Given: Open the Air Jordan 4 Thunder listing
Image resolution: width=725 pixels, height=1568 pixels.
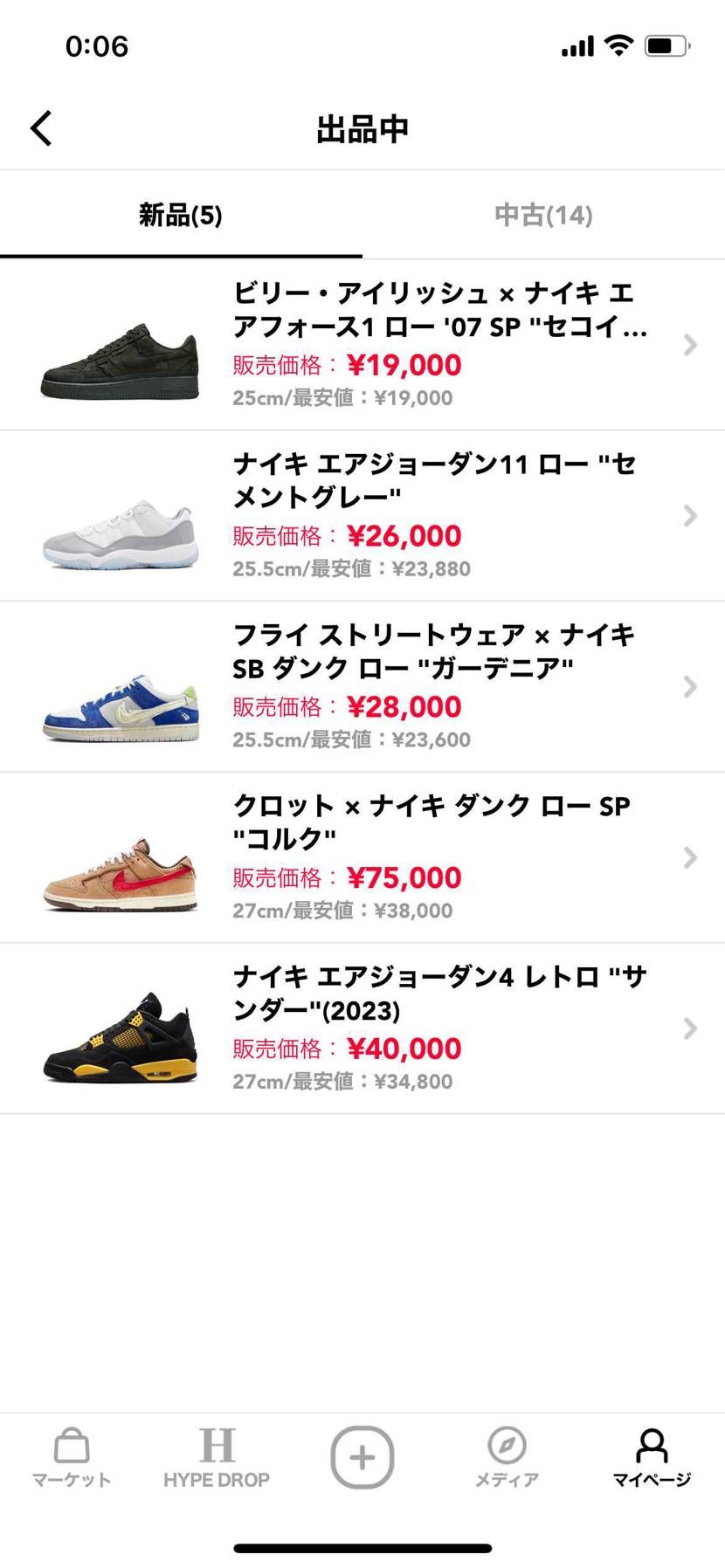Looking at the screenshot, I should (690, 1029).
